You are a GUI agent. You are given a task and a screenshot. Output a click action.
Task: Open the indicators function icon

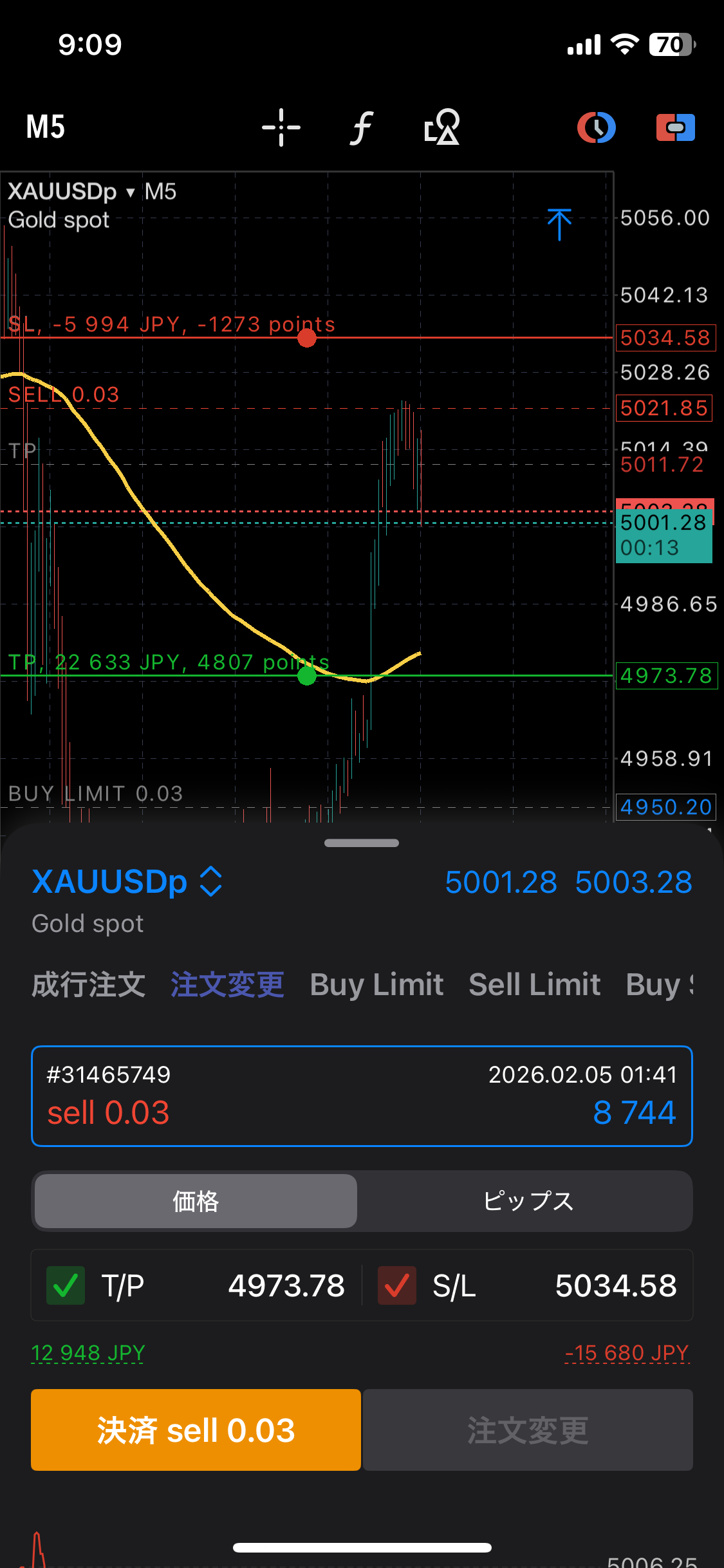(x=362, y=127)
